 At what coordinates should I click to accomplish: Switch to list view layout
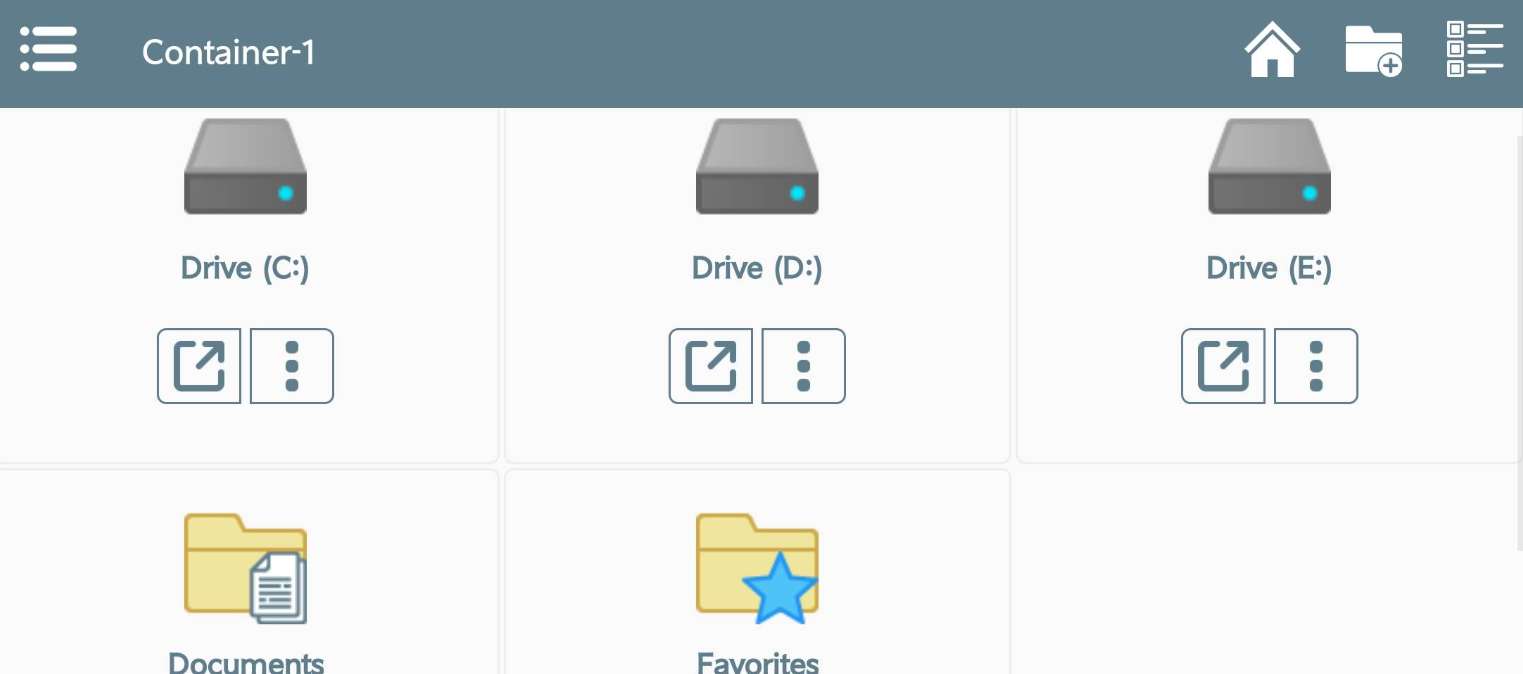click(1474, 50)
